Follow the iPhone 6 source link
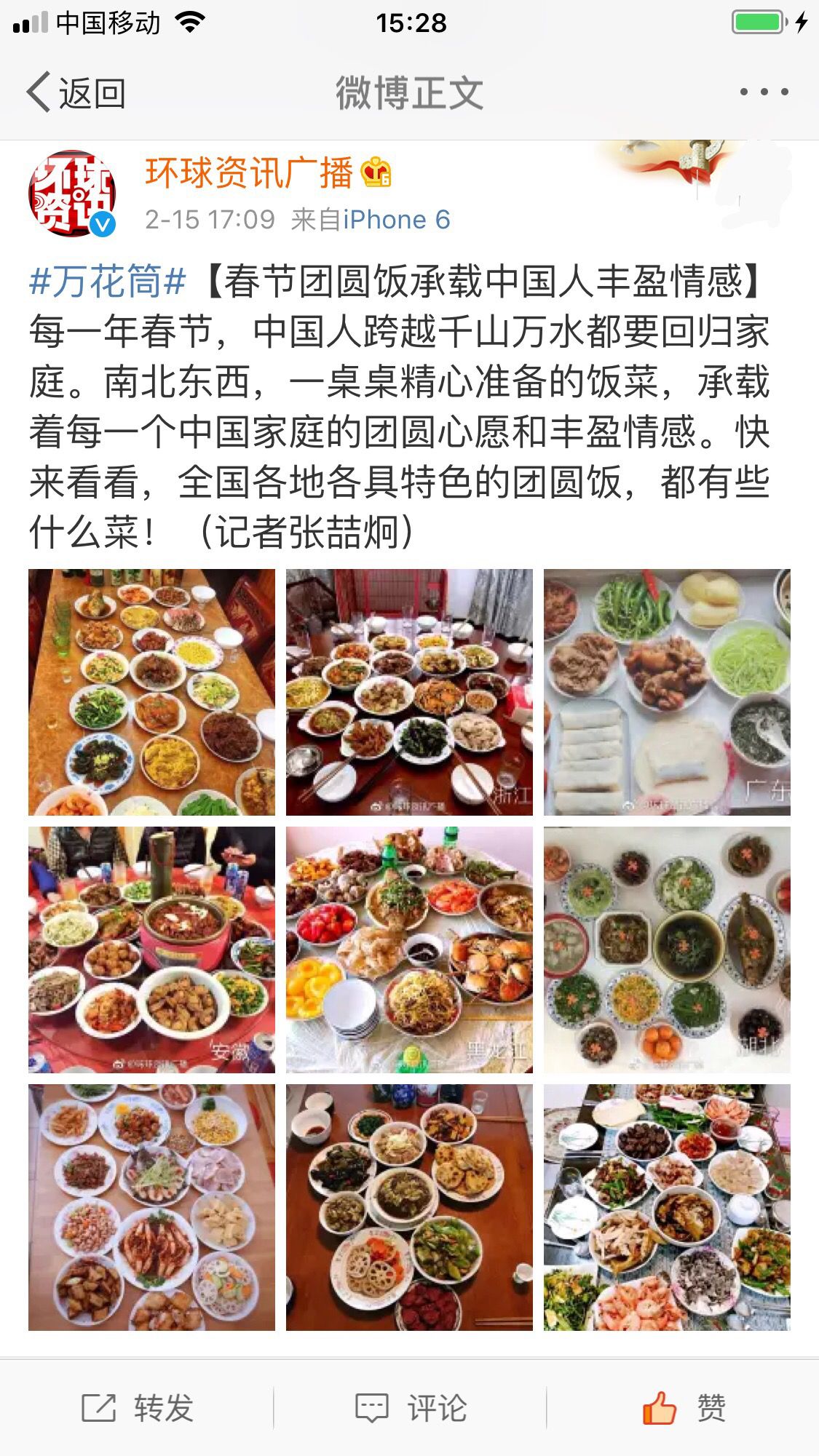 coord(397,220)
